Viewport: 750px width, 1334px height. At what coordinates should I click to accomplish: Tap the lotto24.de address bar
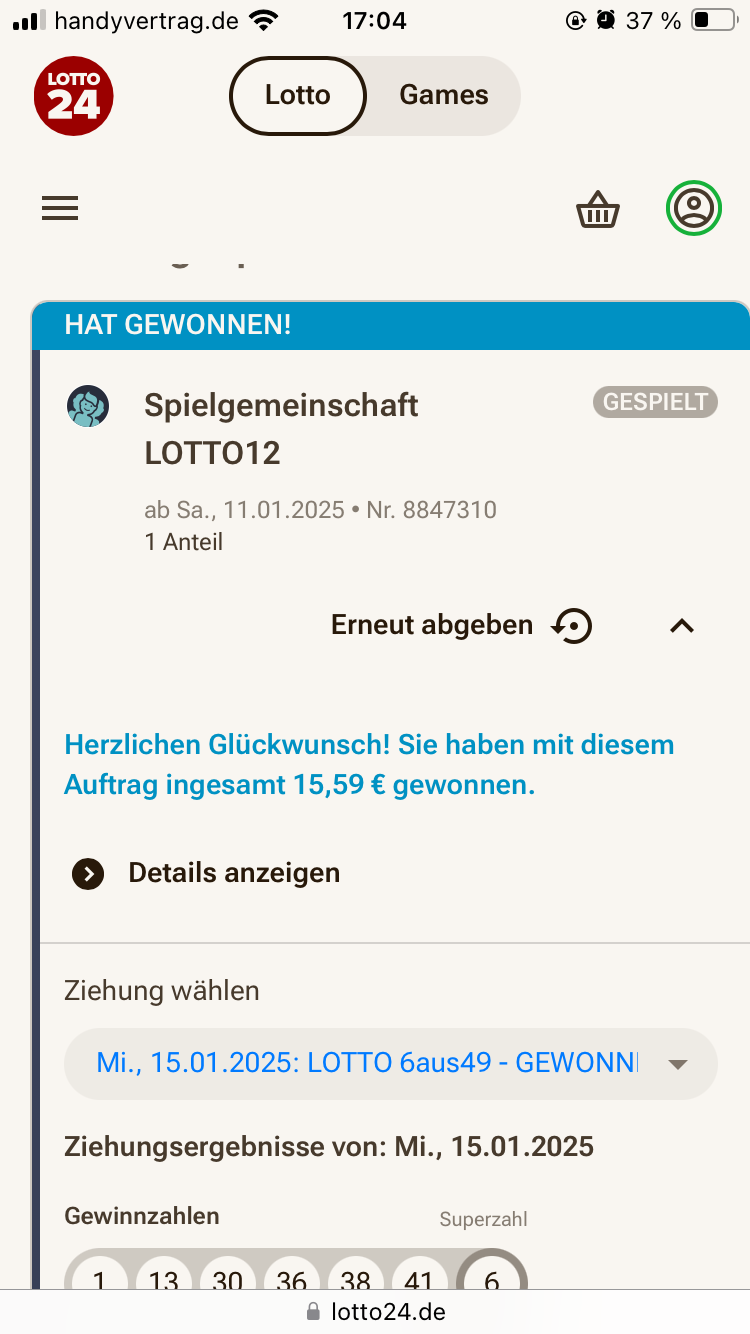[x=375, y=1311]
